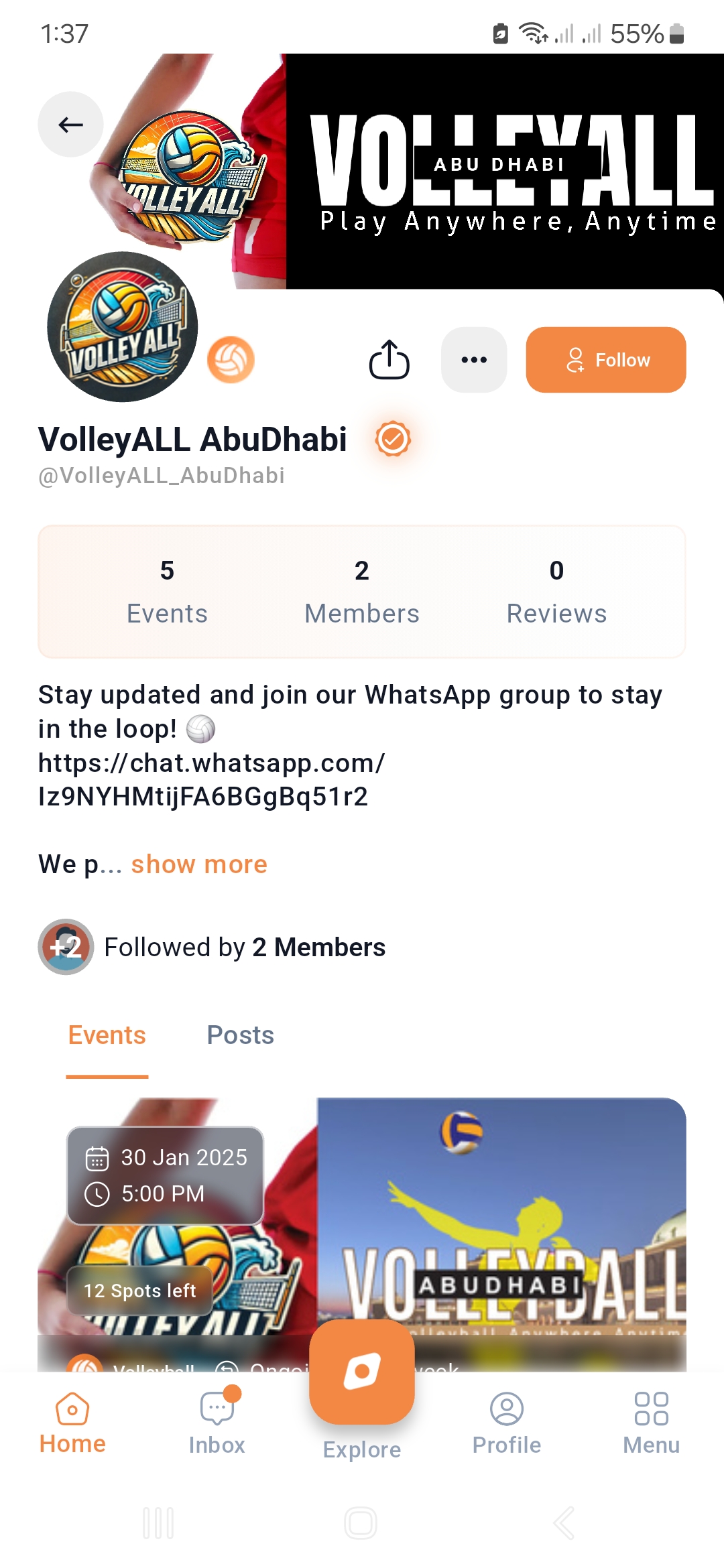Expand the description with show more
Viewport: 724px width, 1568px height.
(x=199, y=864)
